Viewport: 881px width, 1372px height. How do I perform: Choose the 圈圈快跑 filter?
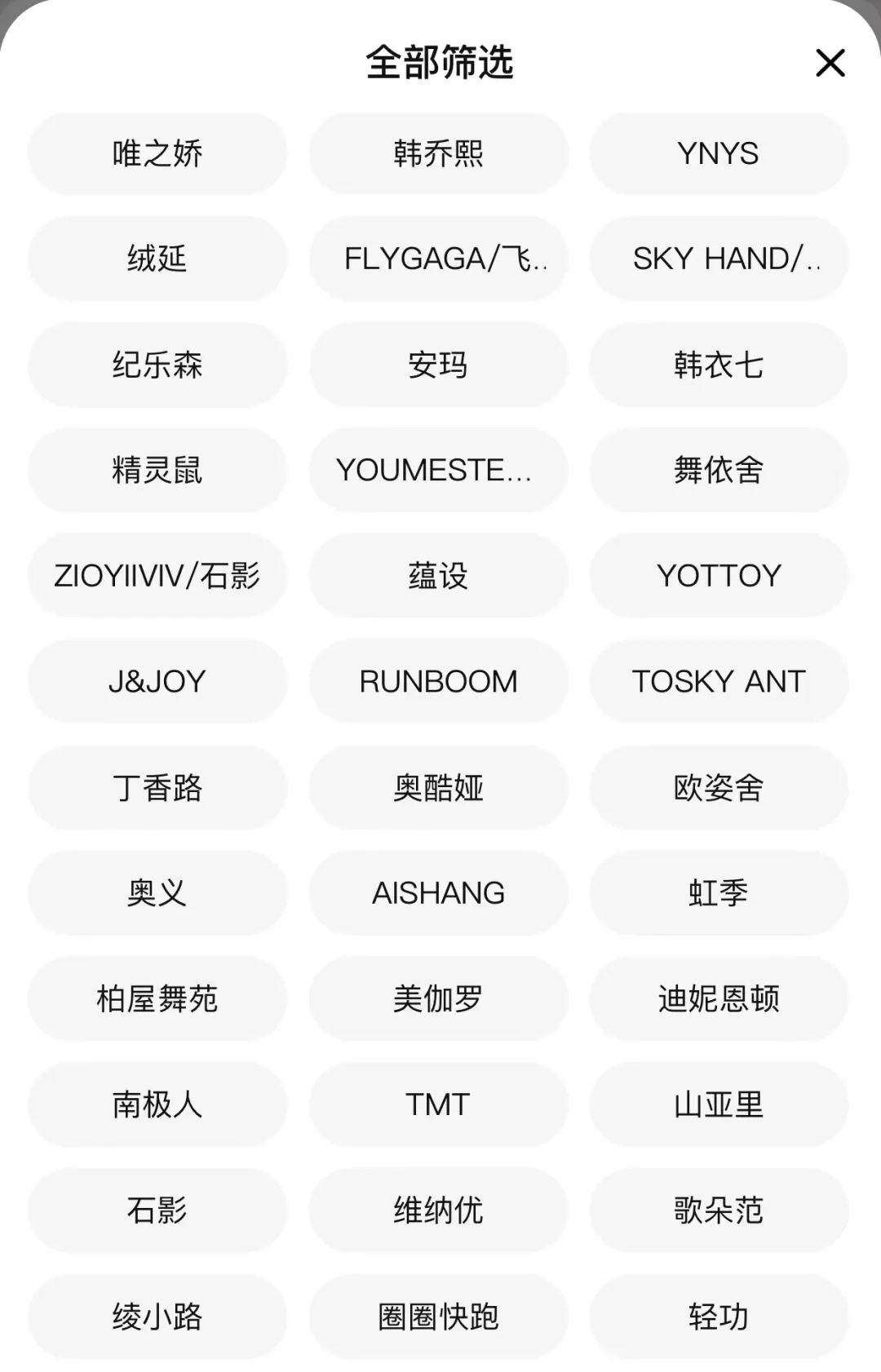coord(438,1316)
